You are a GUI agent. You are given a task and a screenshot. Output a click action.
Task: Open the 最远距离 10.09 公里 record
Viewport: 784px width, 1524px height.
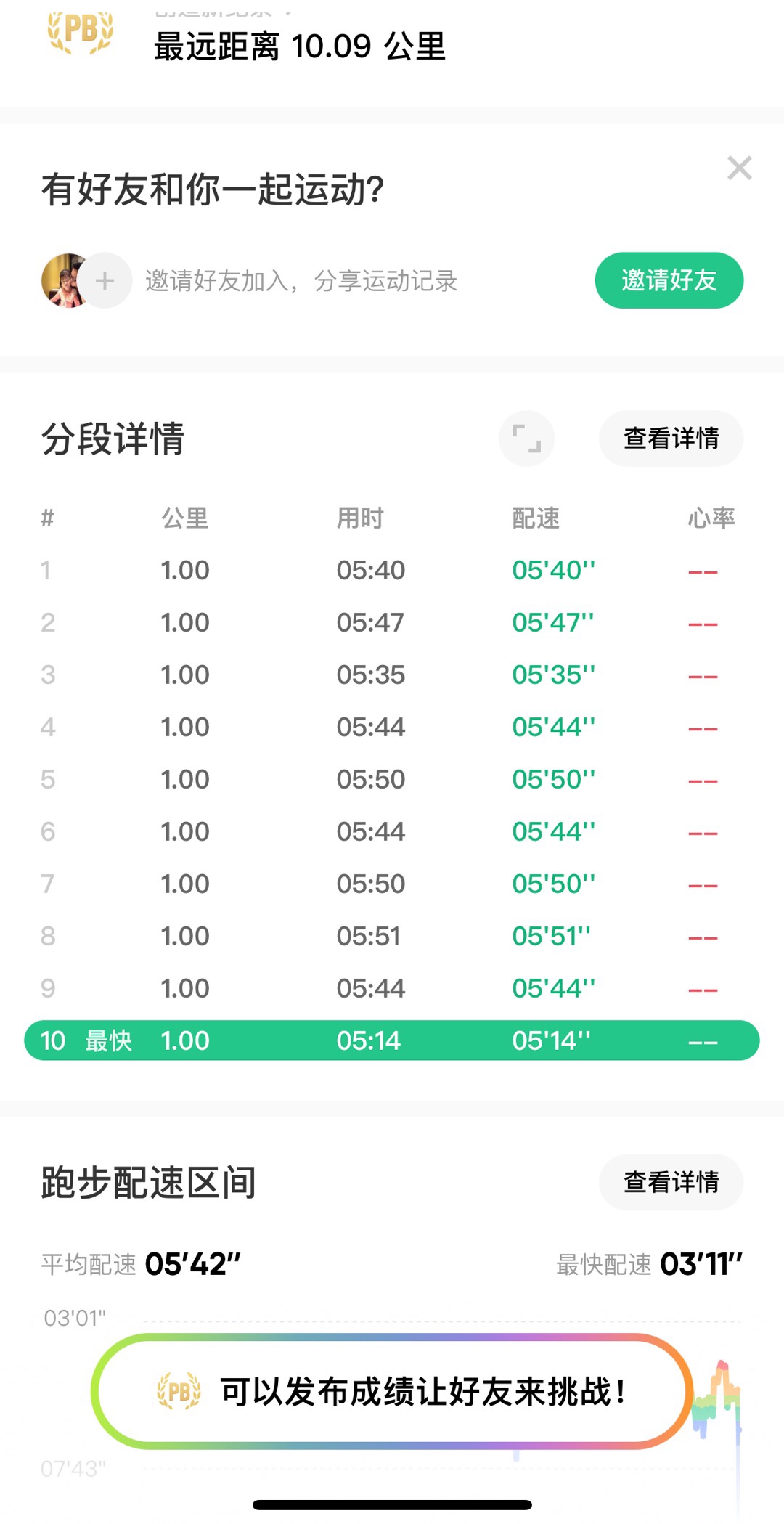(x=300, y=47)
